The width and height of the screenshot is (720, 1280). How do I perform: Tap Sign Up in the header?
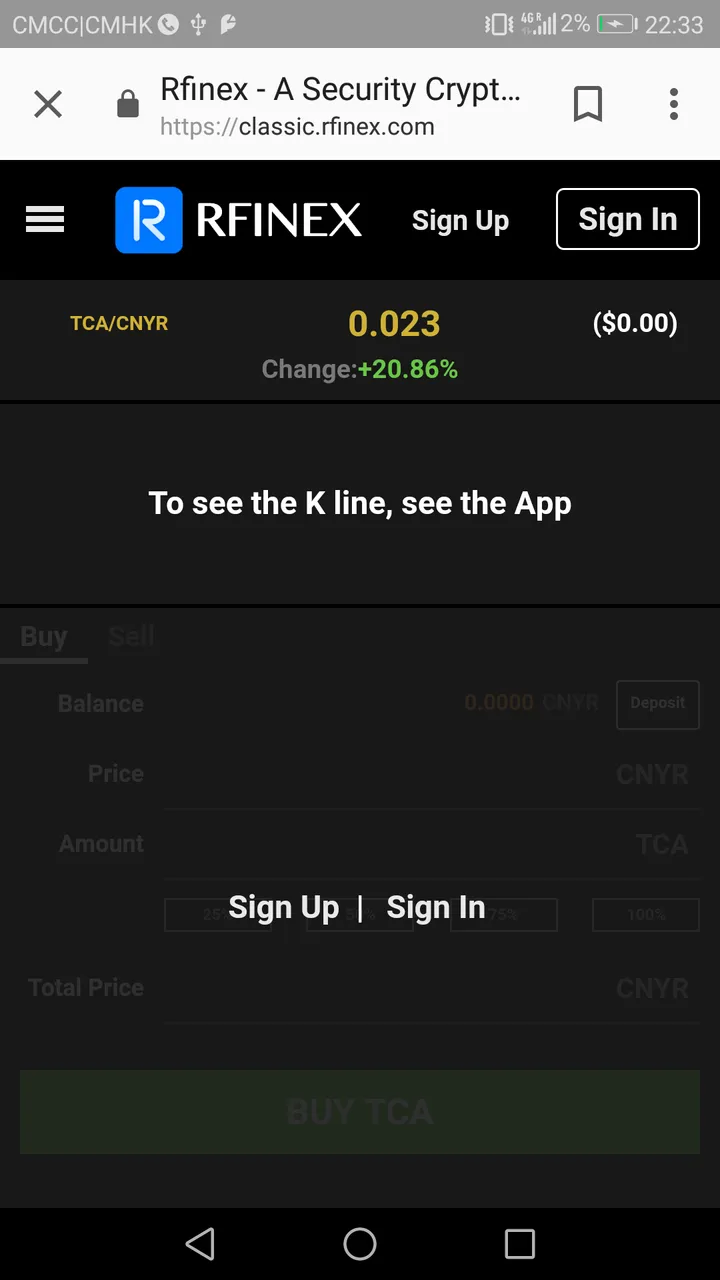(460, 220)
